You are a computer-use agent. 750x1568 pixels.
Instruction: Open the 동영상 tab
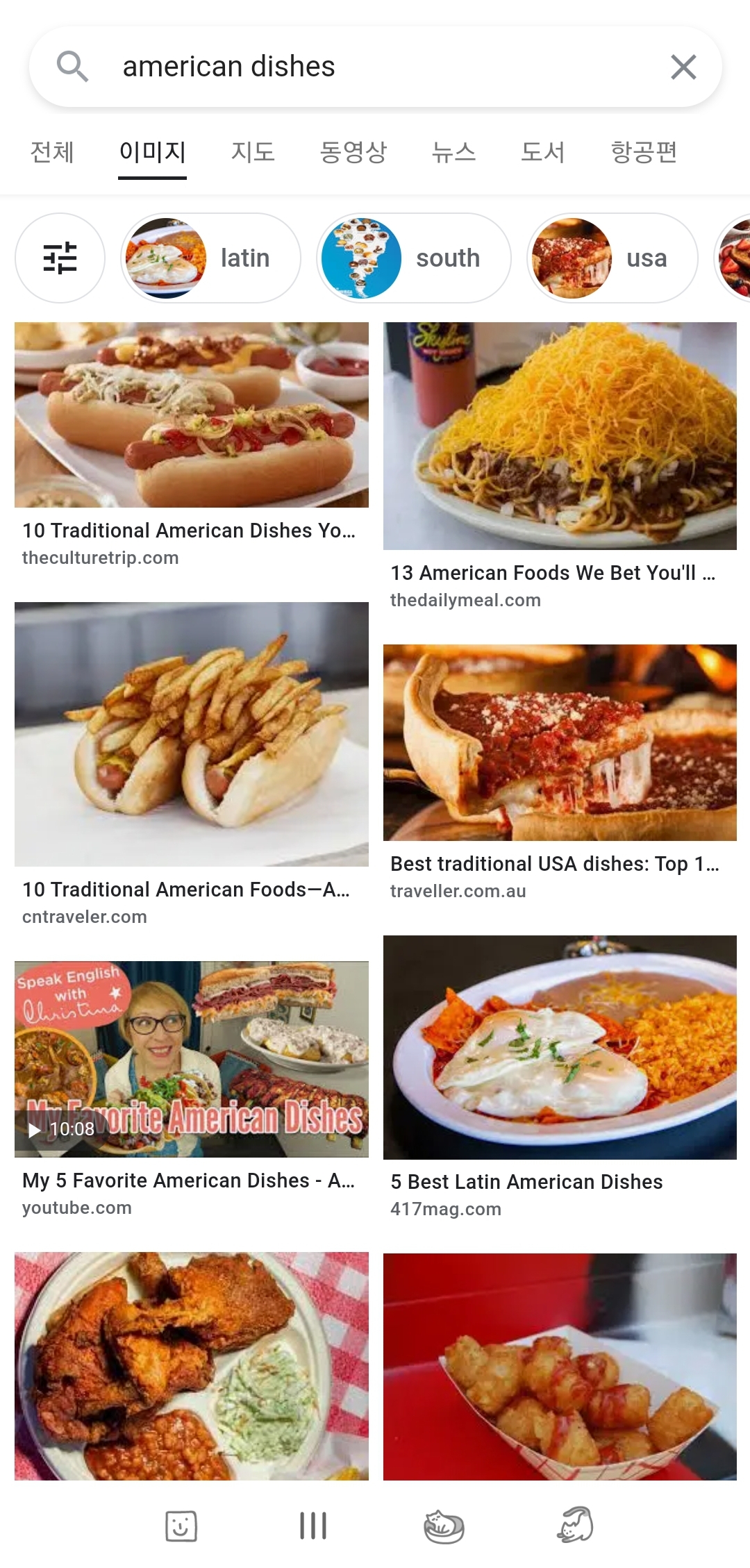(353, 152)
